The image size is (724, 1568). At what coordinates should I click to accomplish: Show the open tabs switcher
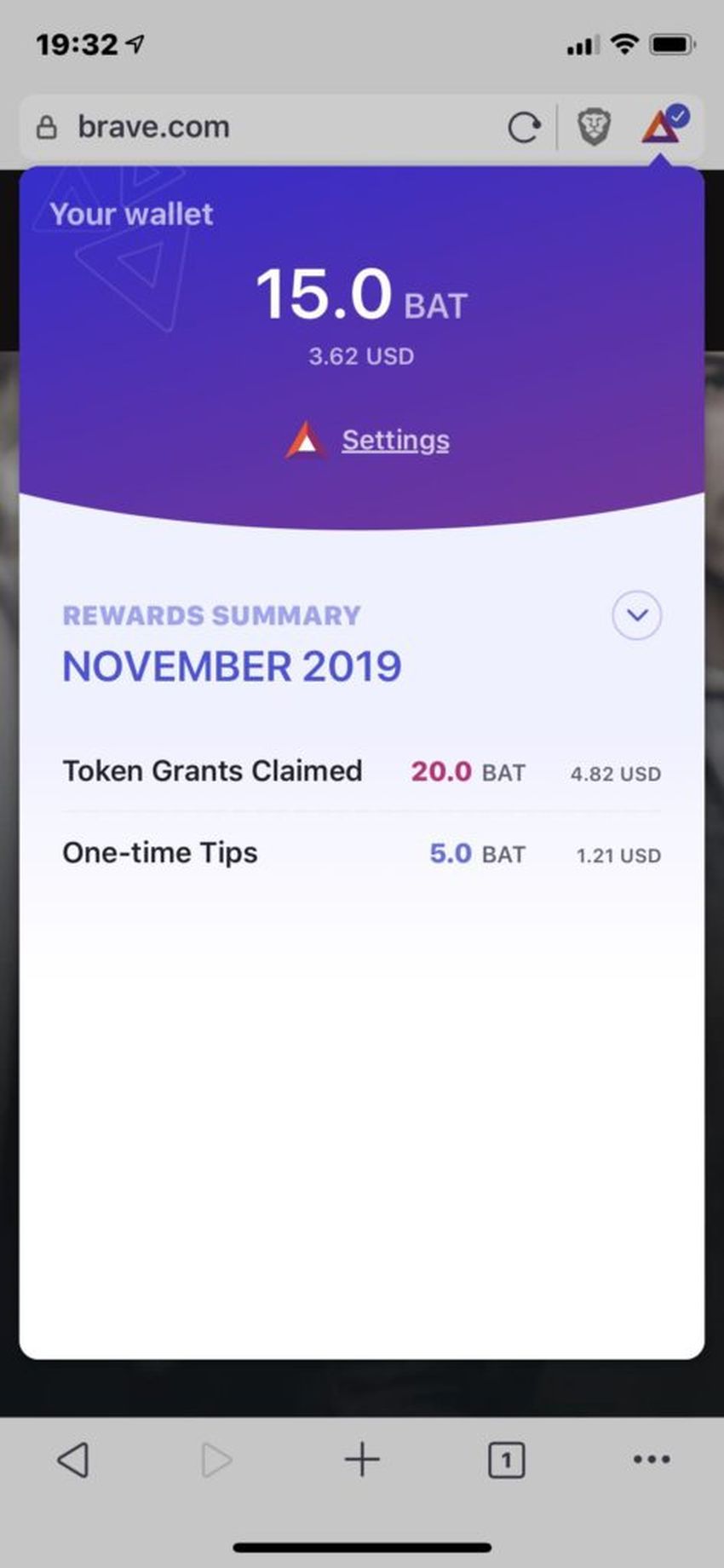[506, 1460]
